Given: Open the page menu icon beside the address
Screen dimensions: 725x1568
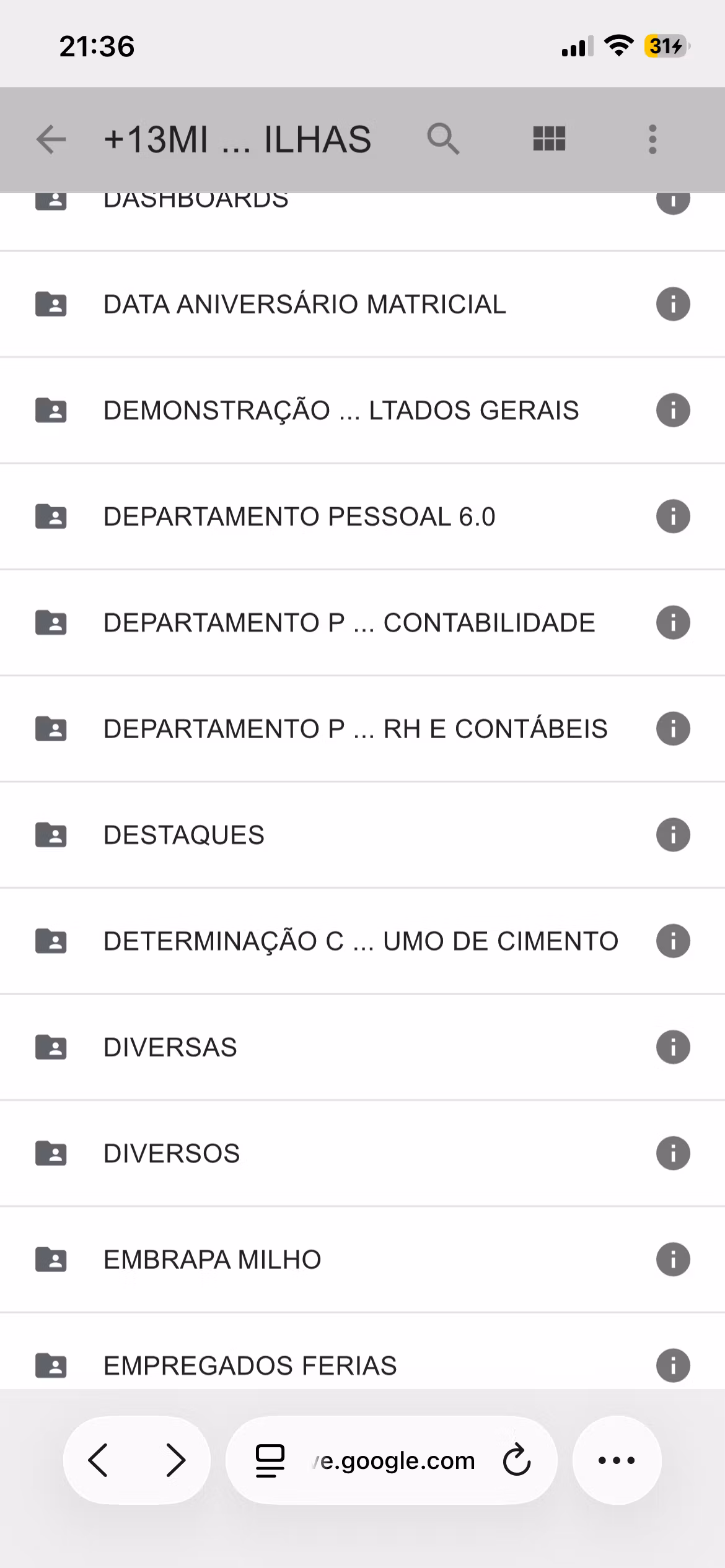Looking at the screenshot, I should coord(270,1460).
